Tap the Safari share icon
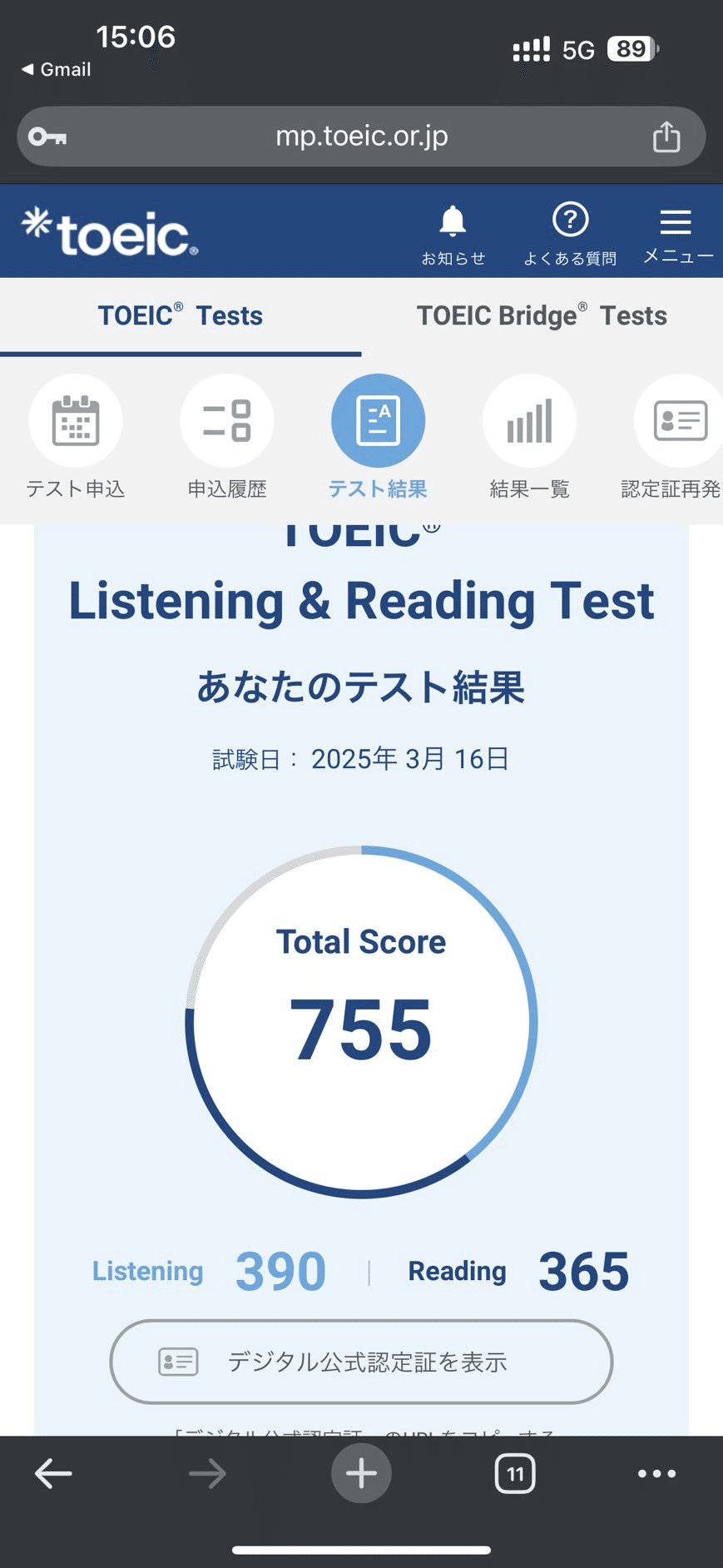This screenshot has height=1568, width=723. pyautogui.click(x=665, y=136)
